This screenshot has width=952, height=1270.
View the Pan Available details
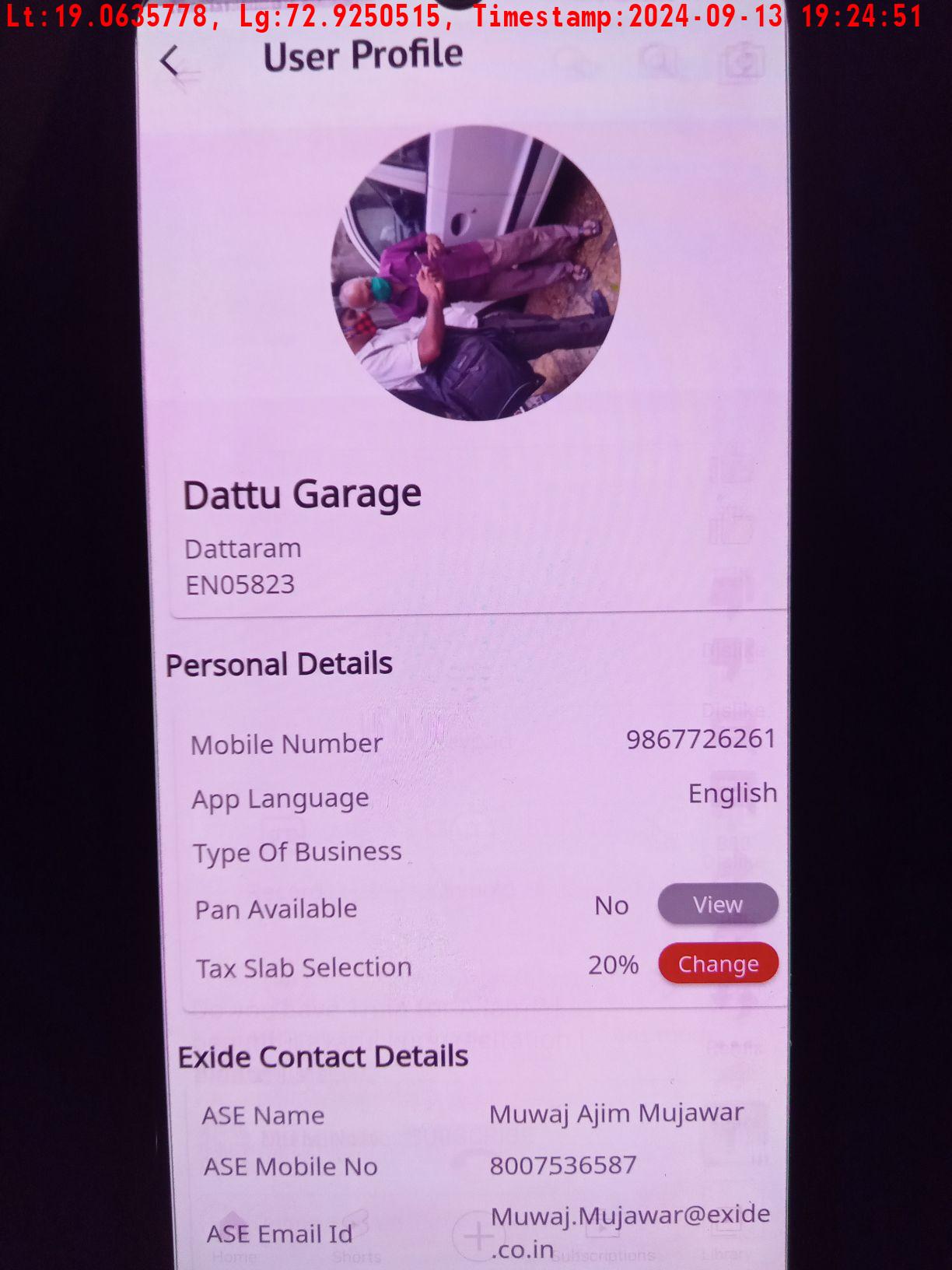click(x=717, y=904)
